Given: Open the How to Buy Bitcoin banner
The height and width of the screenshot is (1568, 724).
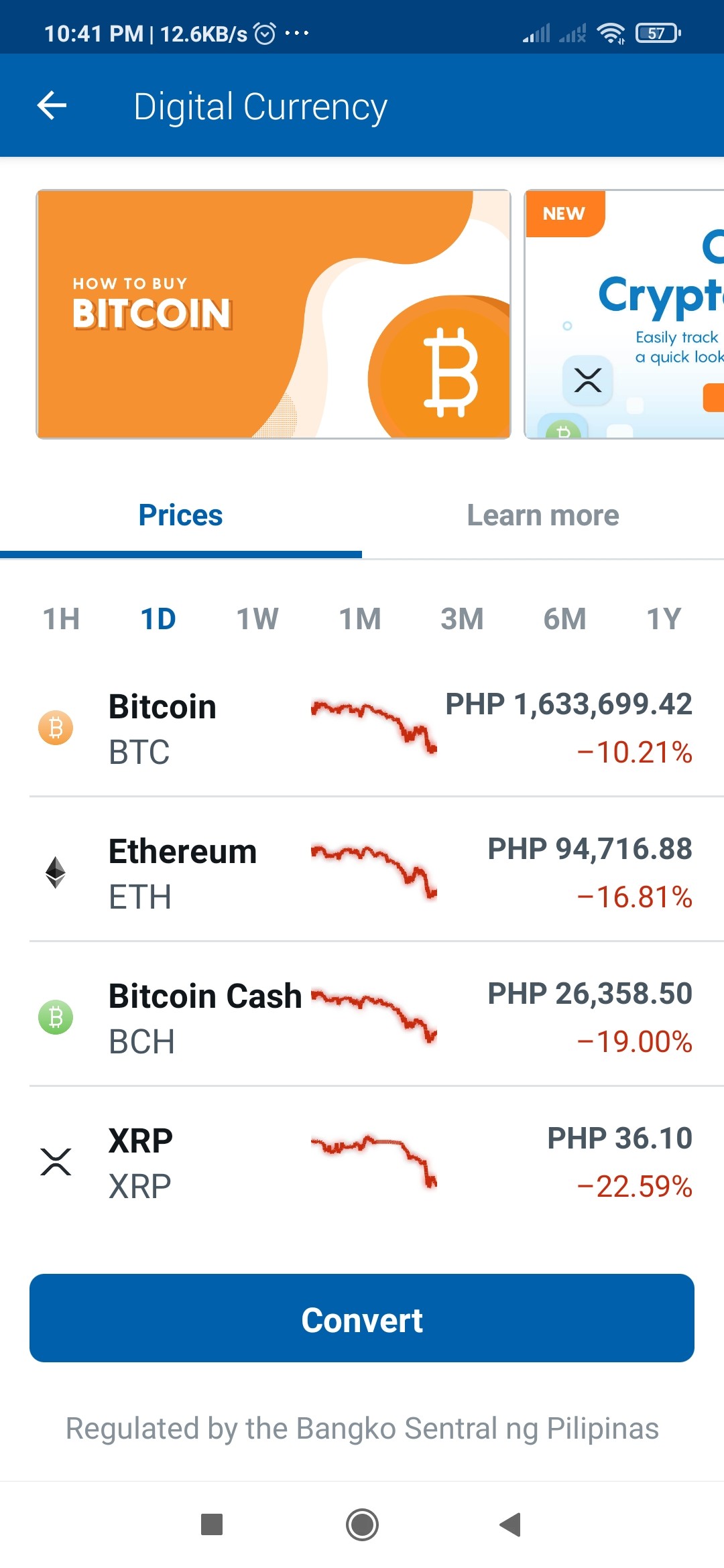Looking at the screenshot, I should coord(274,314).
